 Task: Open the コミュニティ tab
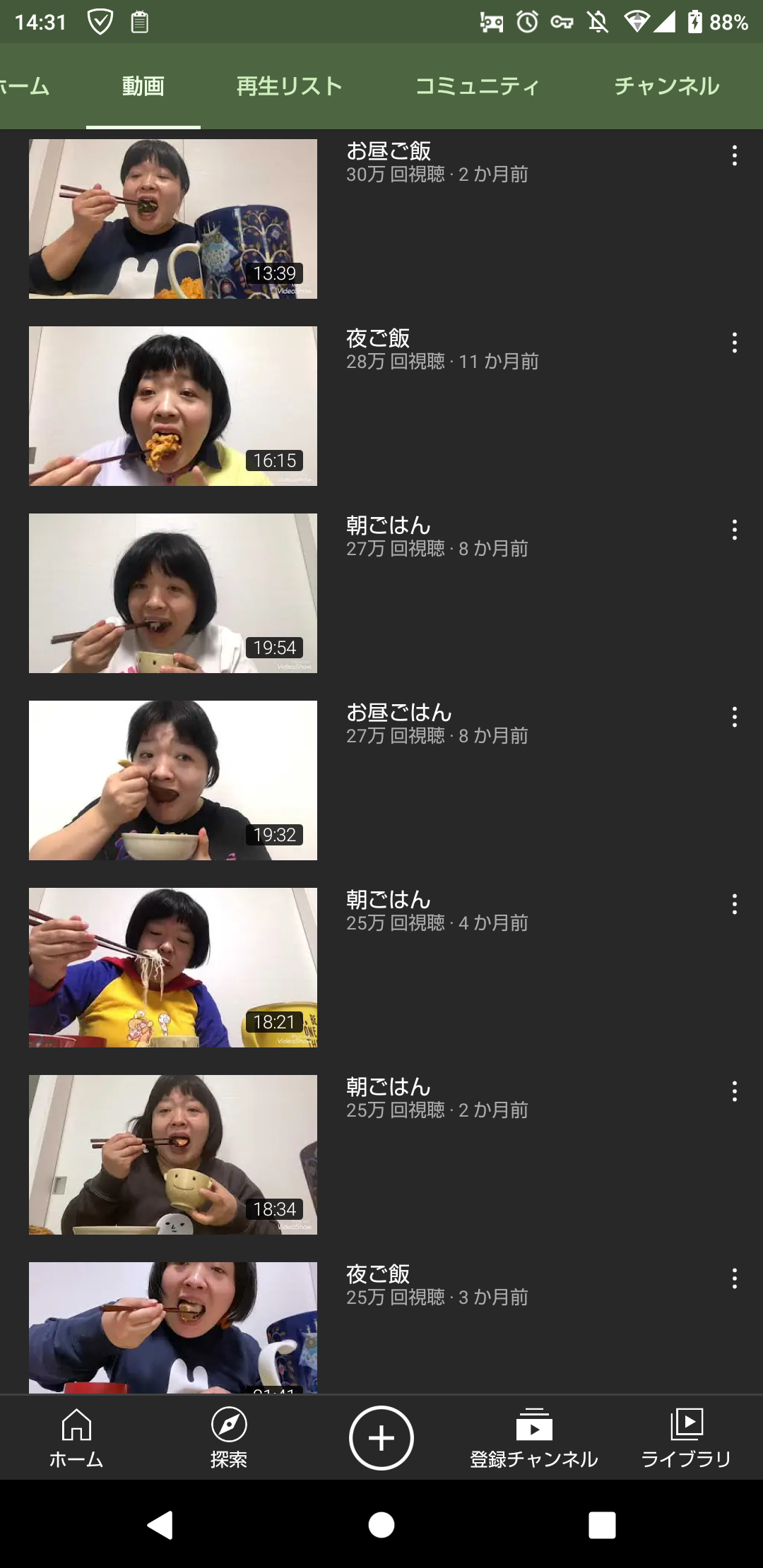click(x=478, y=86)
